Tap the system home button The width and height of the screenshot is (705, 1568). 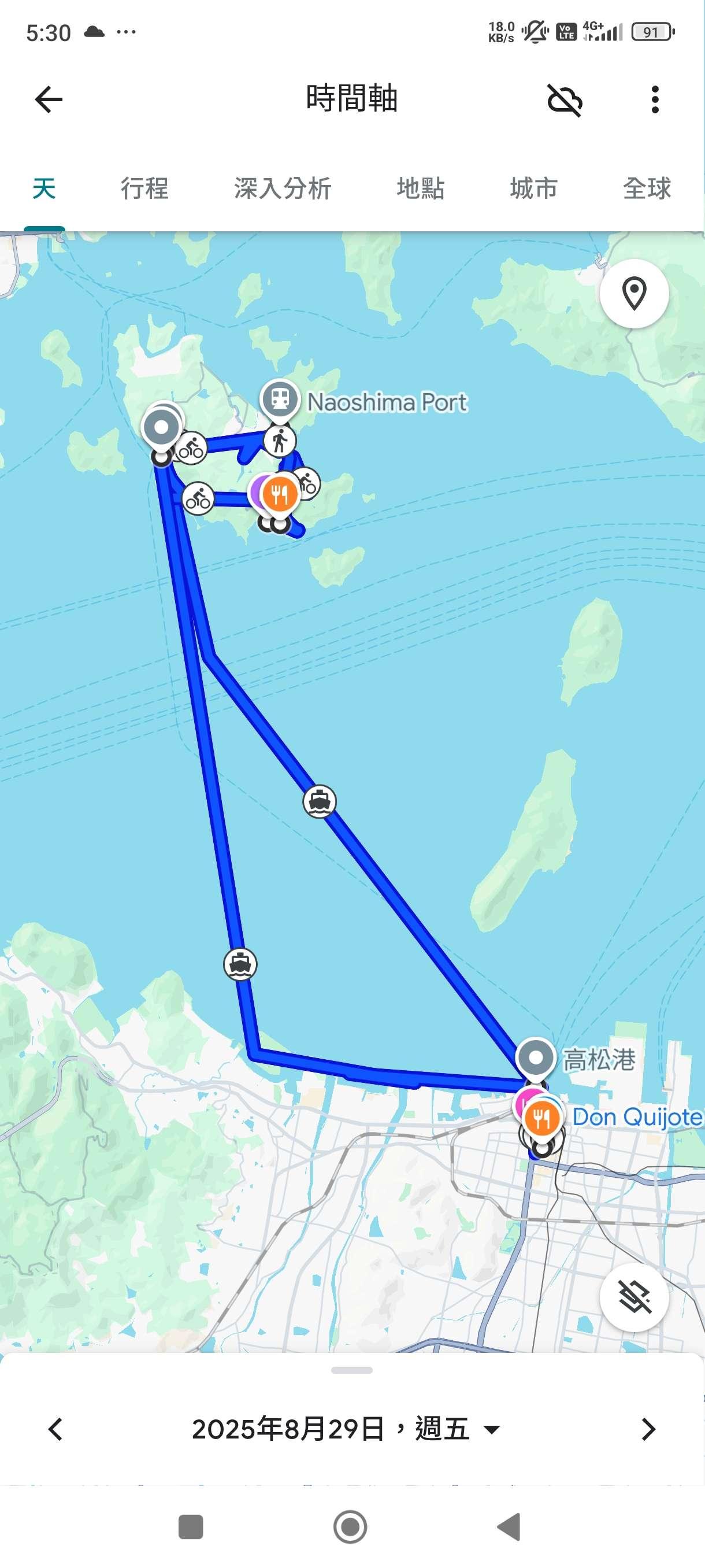pos(350,1526)
